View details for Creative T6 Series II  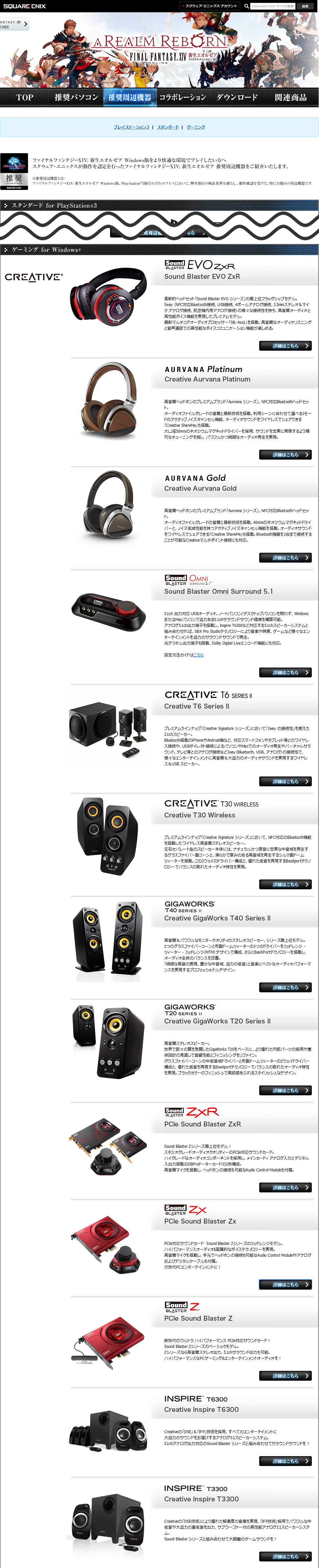[285, 782]
